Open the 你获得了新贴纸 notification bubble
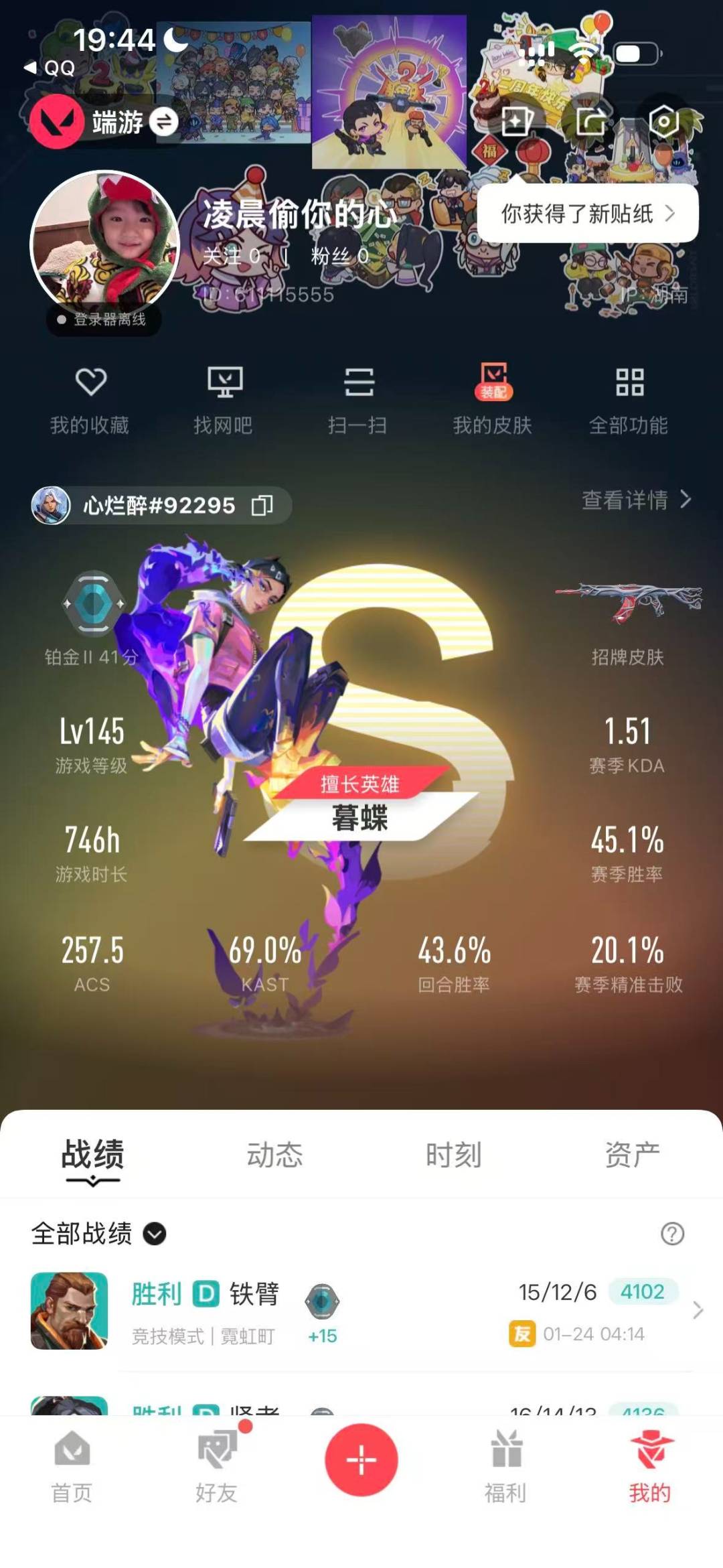 tap(587, 214)
